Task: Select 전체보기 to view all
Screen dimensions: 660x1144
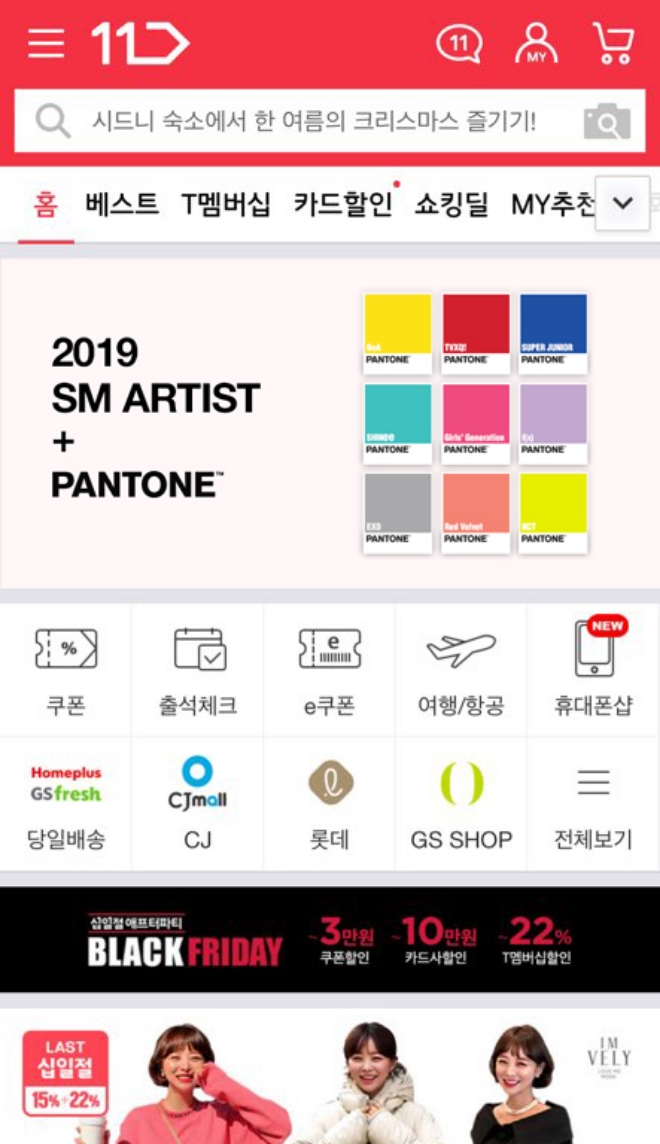Action: coord(593,804)
